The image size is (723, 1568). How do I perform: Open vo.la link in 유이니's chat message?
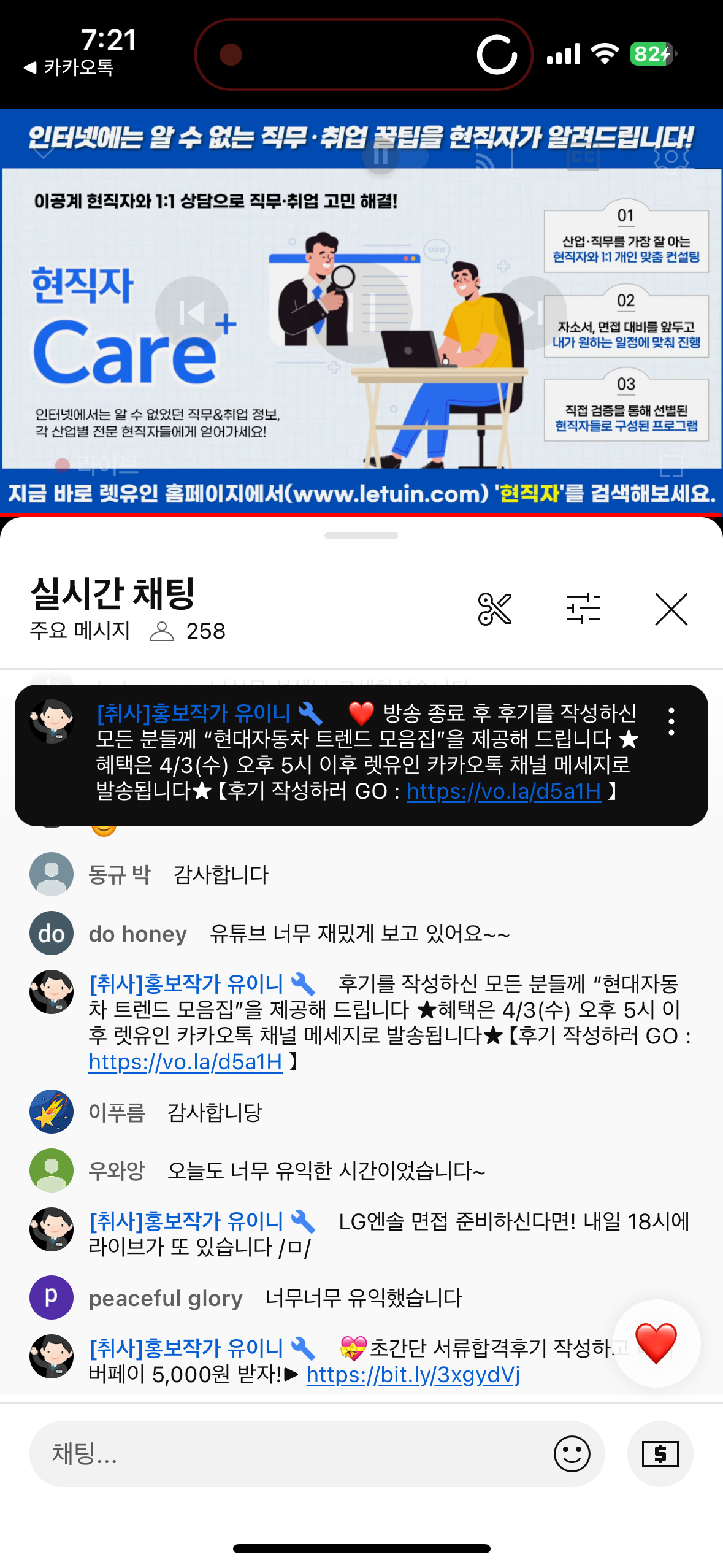(x=185, y=1062)
